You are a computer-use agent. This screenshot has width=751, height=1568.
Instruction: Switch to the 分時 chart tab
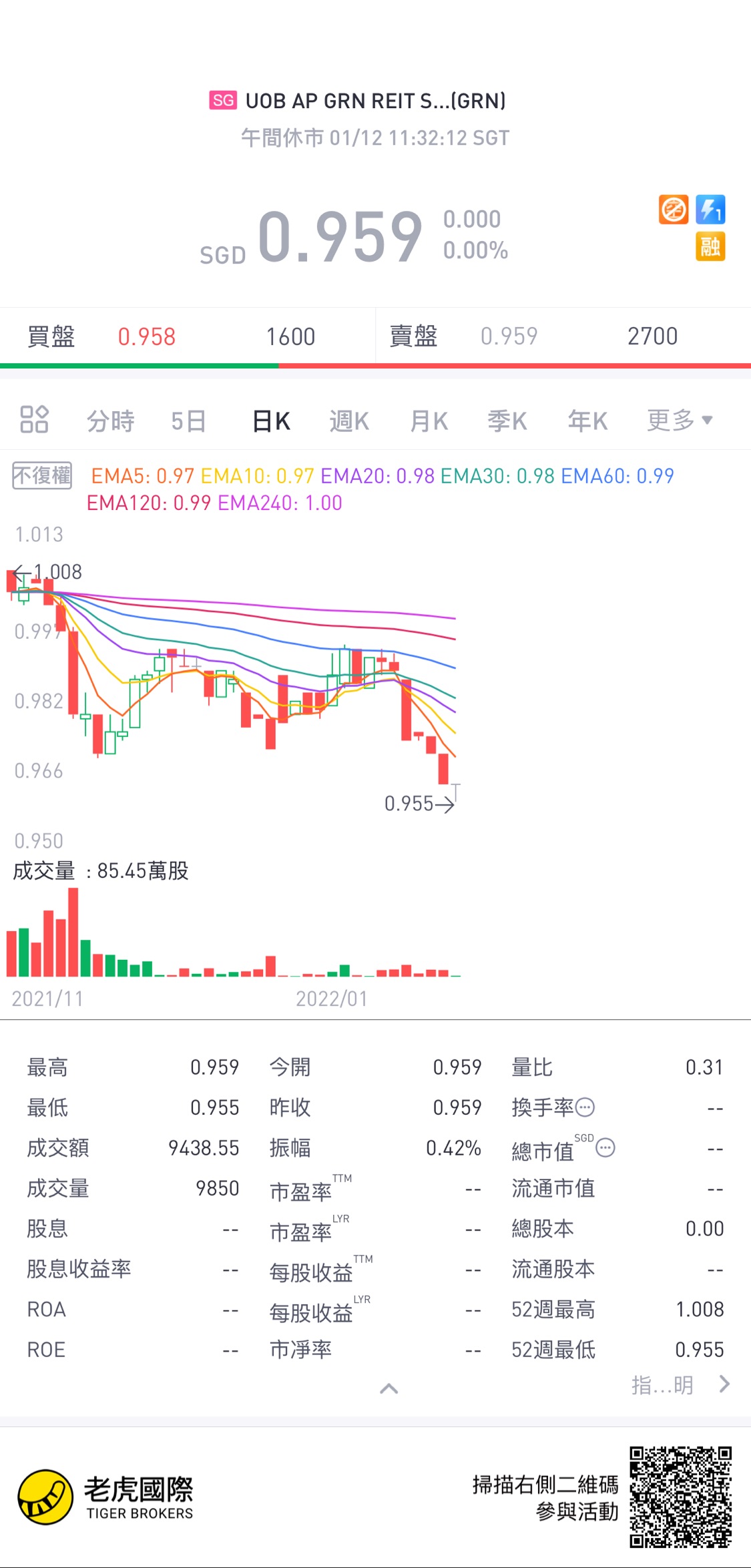tap(111, 421)
